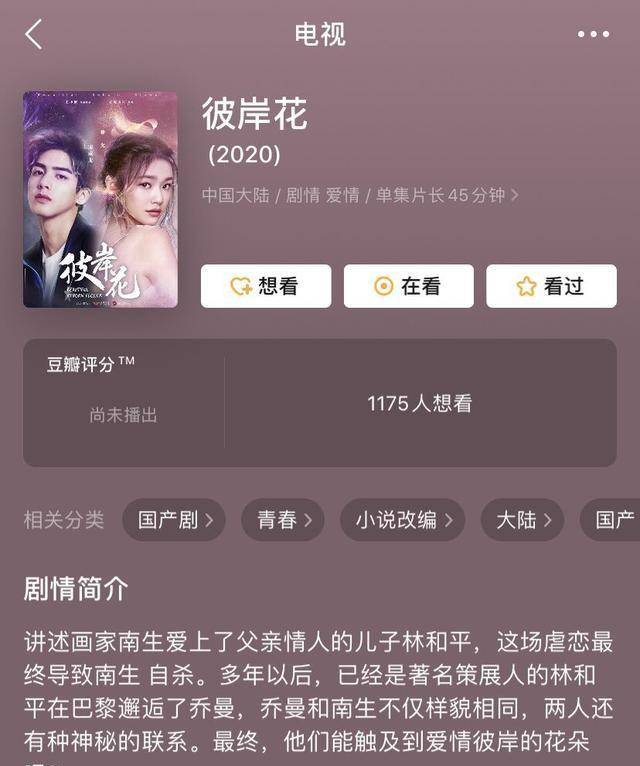This screenshot has height=766, width=640.
Task: Select the 青春 category chip
Action: [x=283, y=520]
